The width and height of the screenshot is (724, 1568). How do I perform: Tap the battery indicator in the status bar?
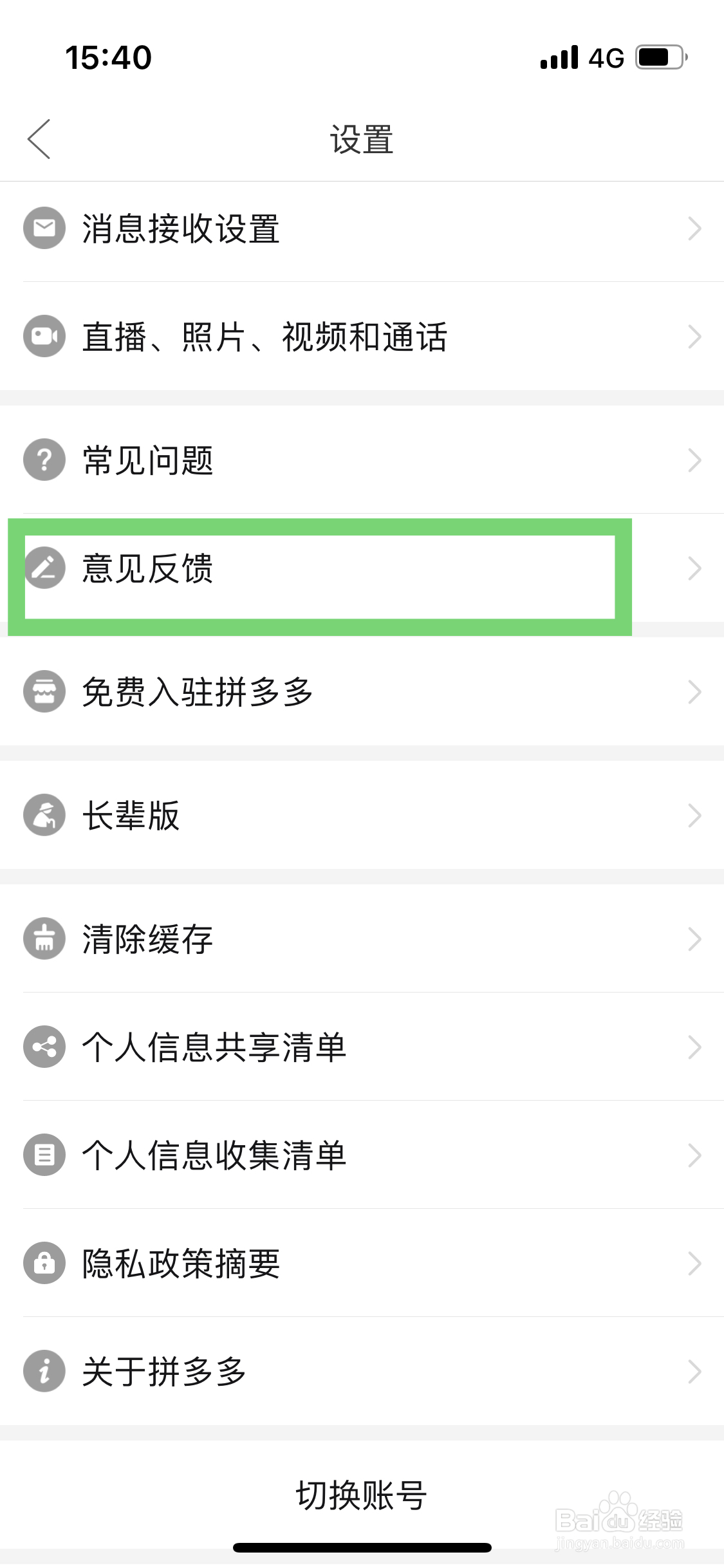[660, 57]
